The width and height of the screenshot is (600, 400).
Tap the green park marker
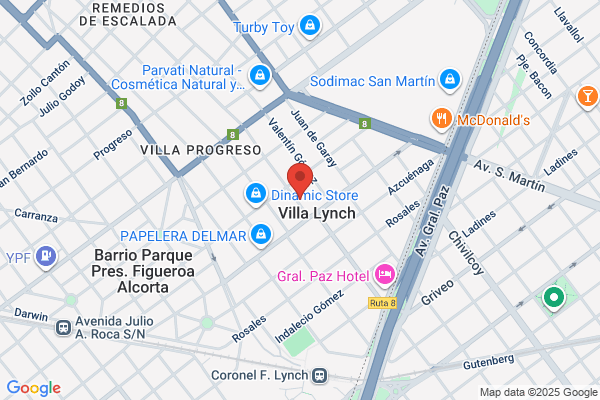click(554, 298)
